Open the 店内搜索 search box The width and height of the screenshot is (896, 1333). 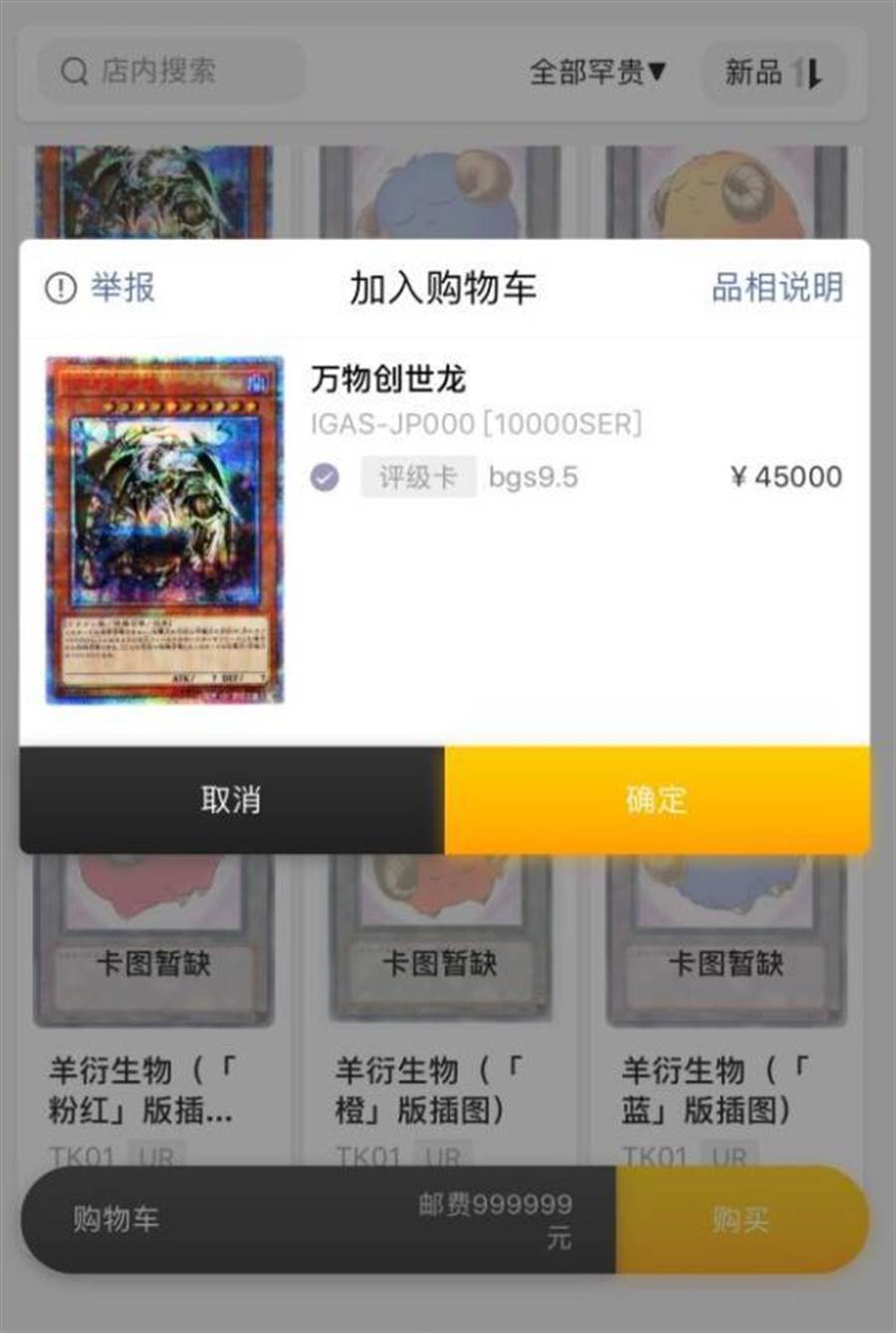point(169,71)
